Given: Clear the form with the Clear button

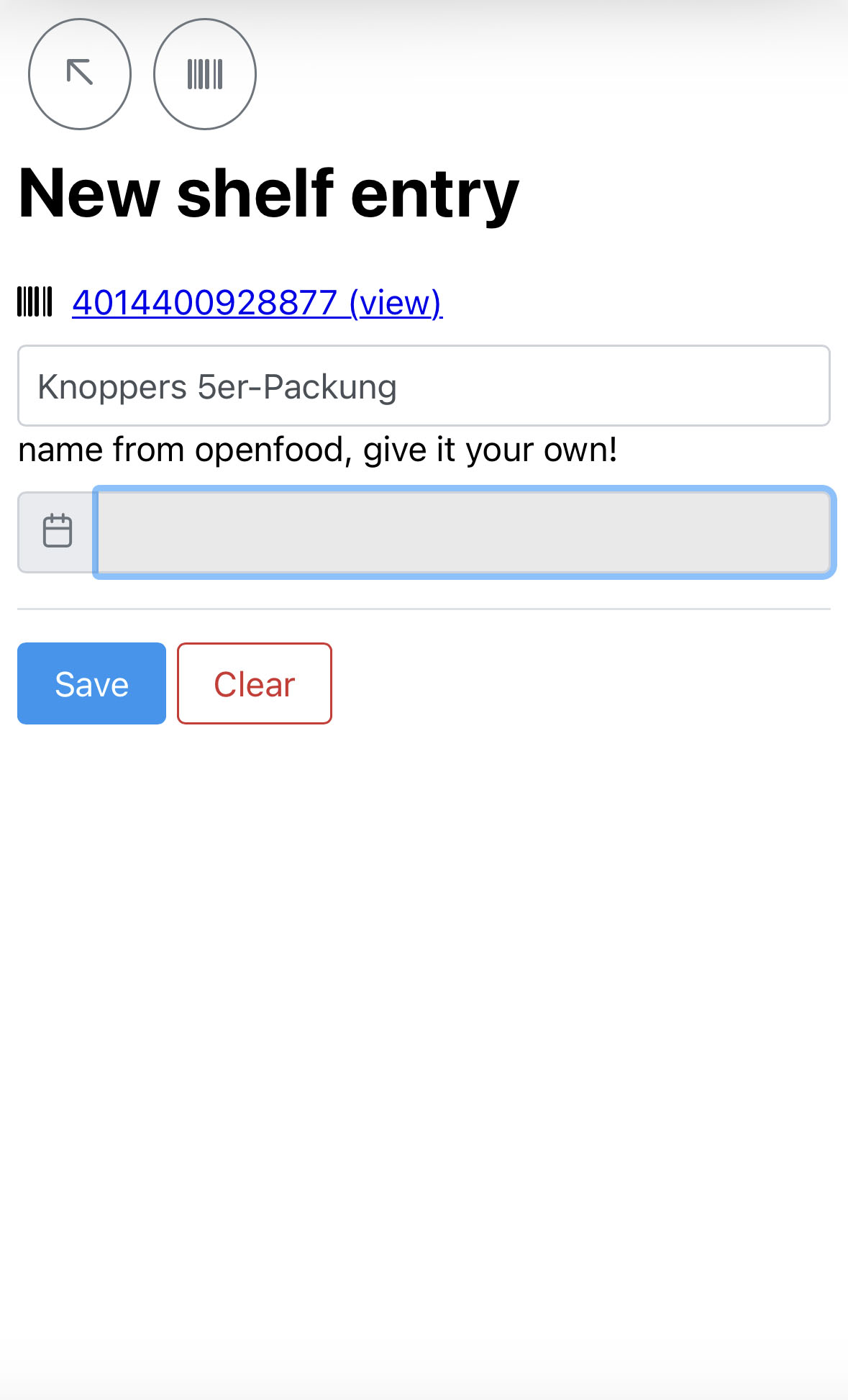Looking at the screenshot, I should (255, 683).
